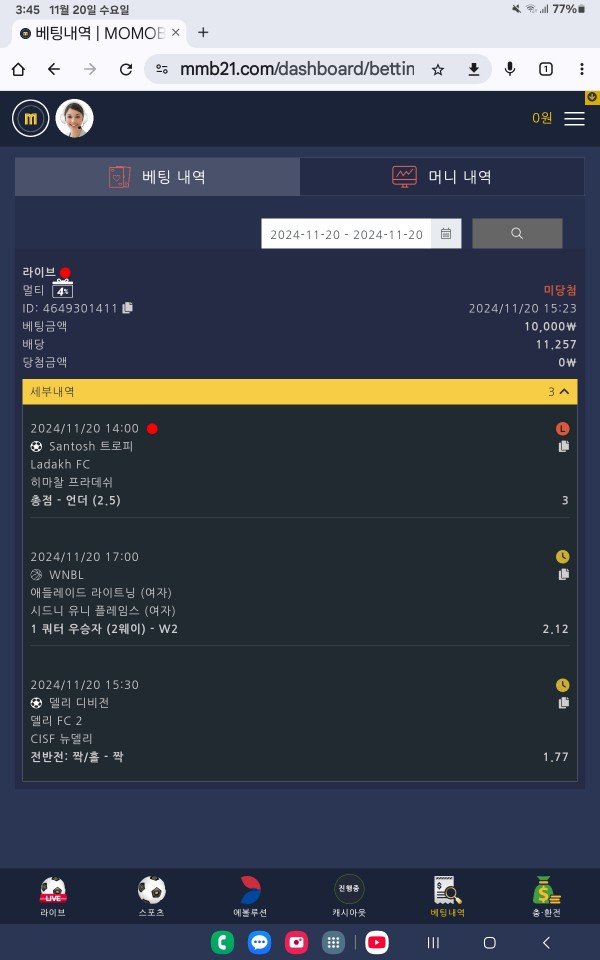Open the 캐시아웃 section
The height and width of the screenshot is (960, 600).
pos(349,896)
